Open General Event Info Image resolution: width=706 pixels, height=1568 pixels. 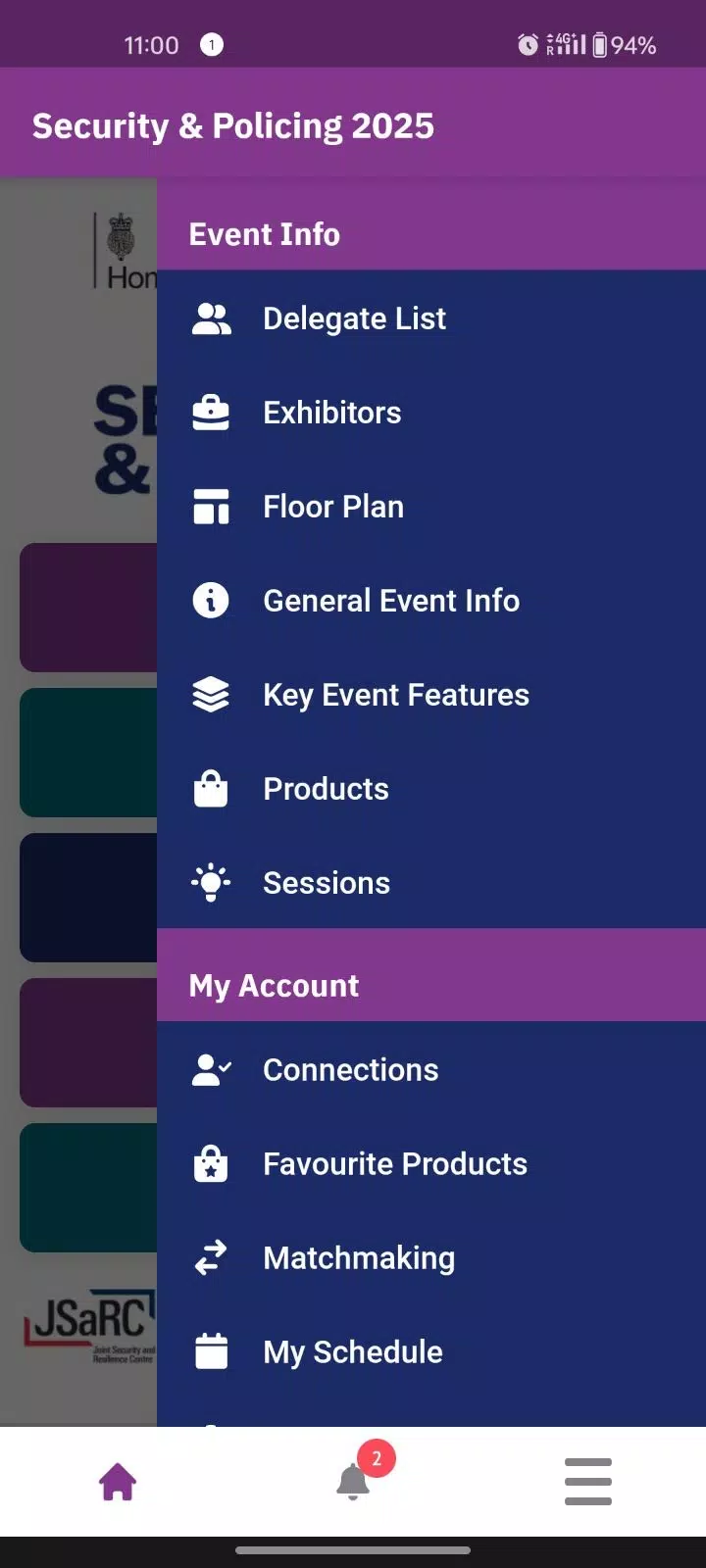tap(431, 601)
